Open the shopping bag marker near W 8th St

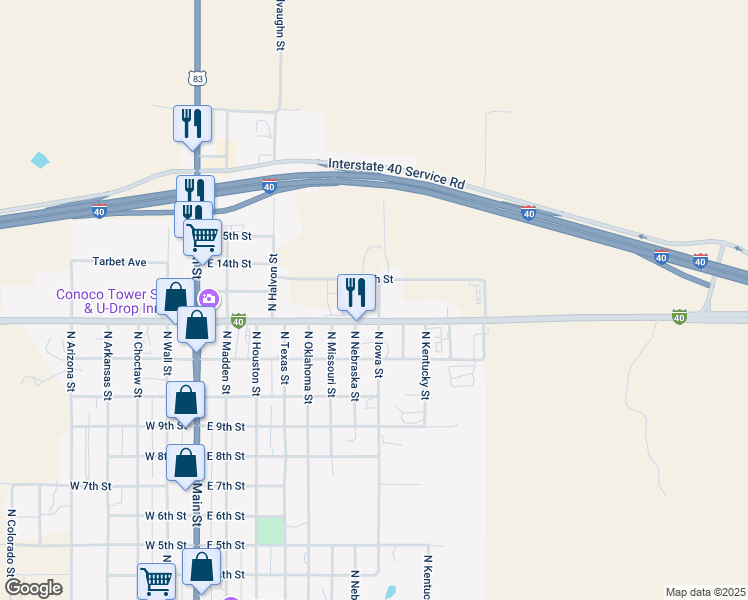186,463
